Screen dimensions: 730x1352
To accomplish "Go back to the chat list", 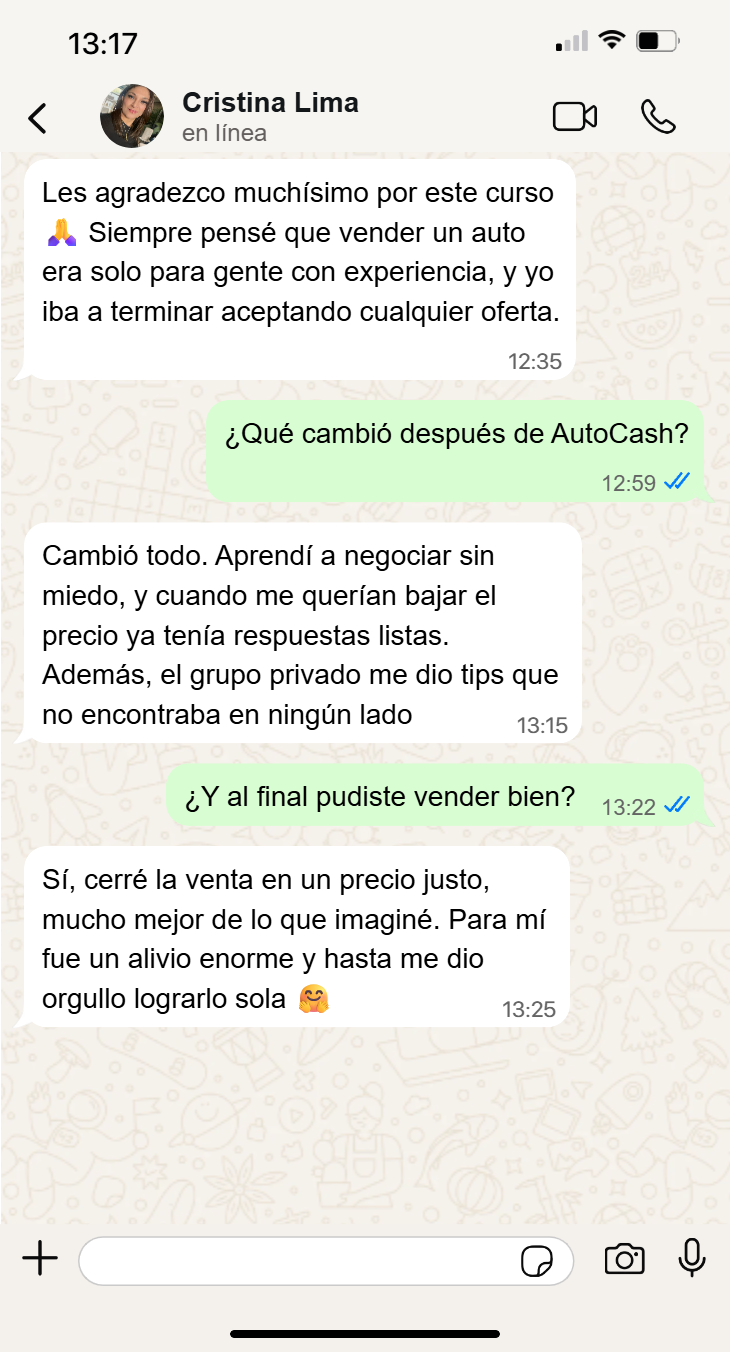I will tap(37, 118).
